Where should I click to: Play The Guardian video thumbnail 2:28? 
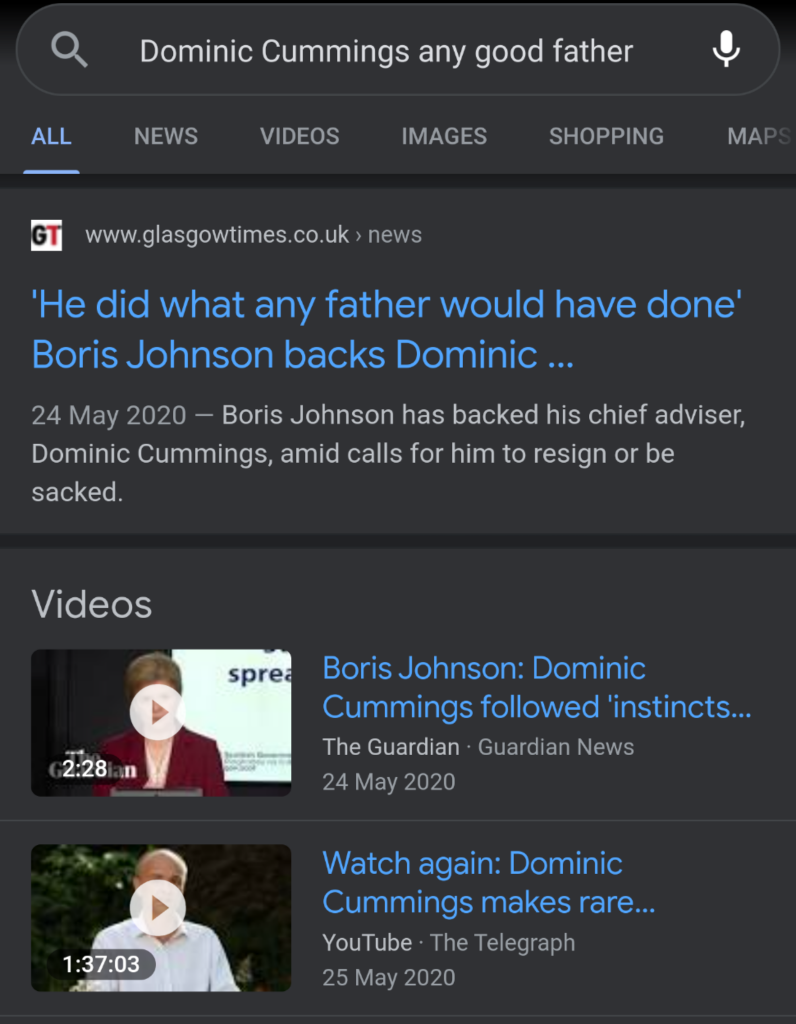click(x=161, y=722)
